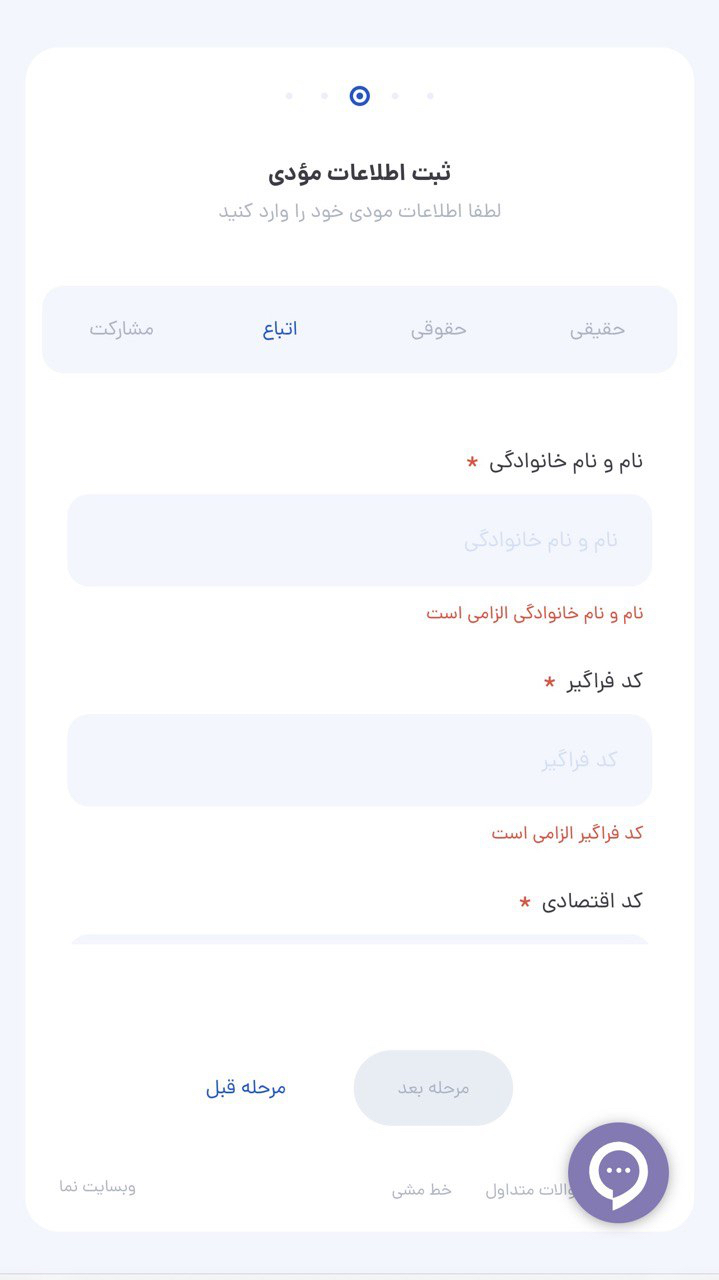
Task: Choose the انباع tab
Action: [x=280, y=329]
